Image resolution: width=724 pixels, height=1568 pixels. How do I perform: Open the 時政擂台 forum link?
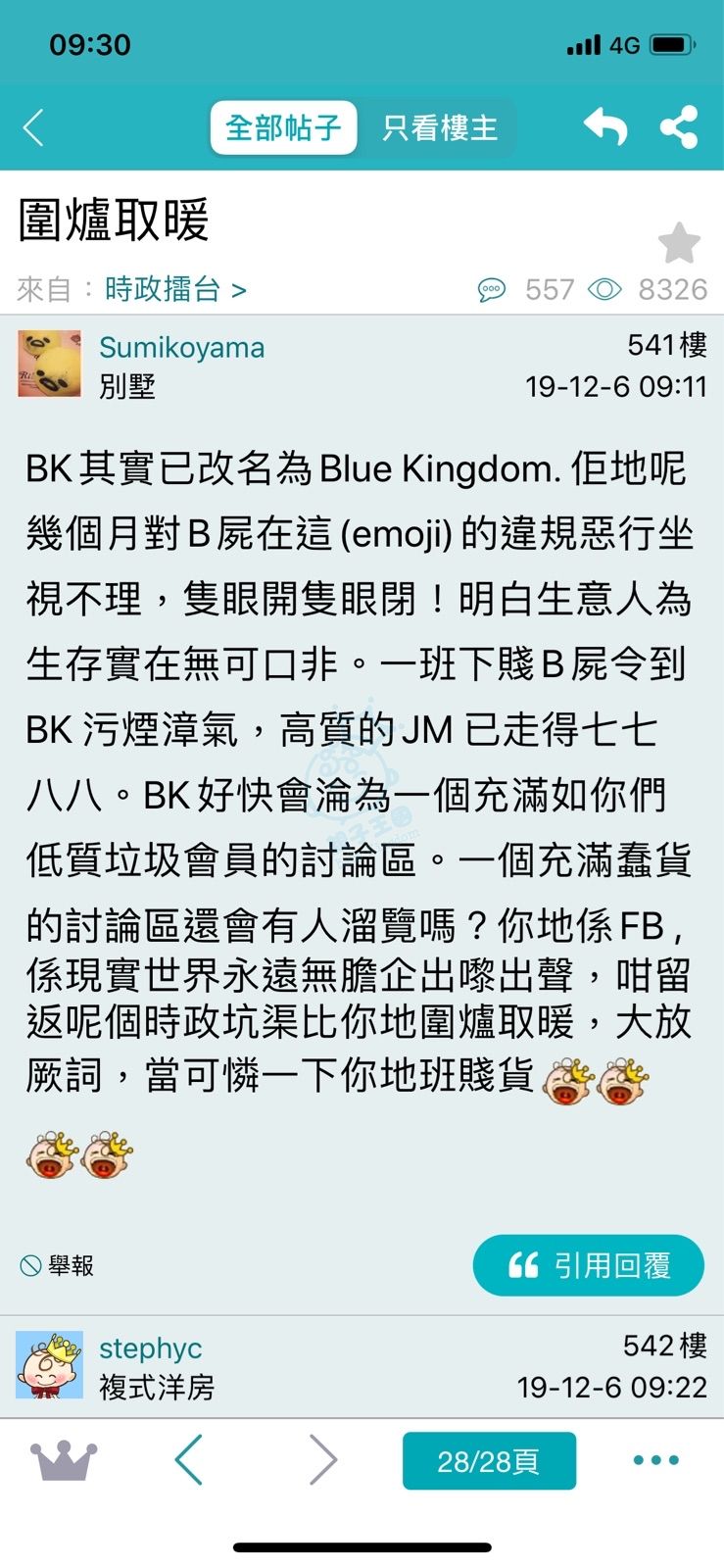(x=175, y=289)
